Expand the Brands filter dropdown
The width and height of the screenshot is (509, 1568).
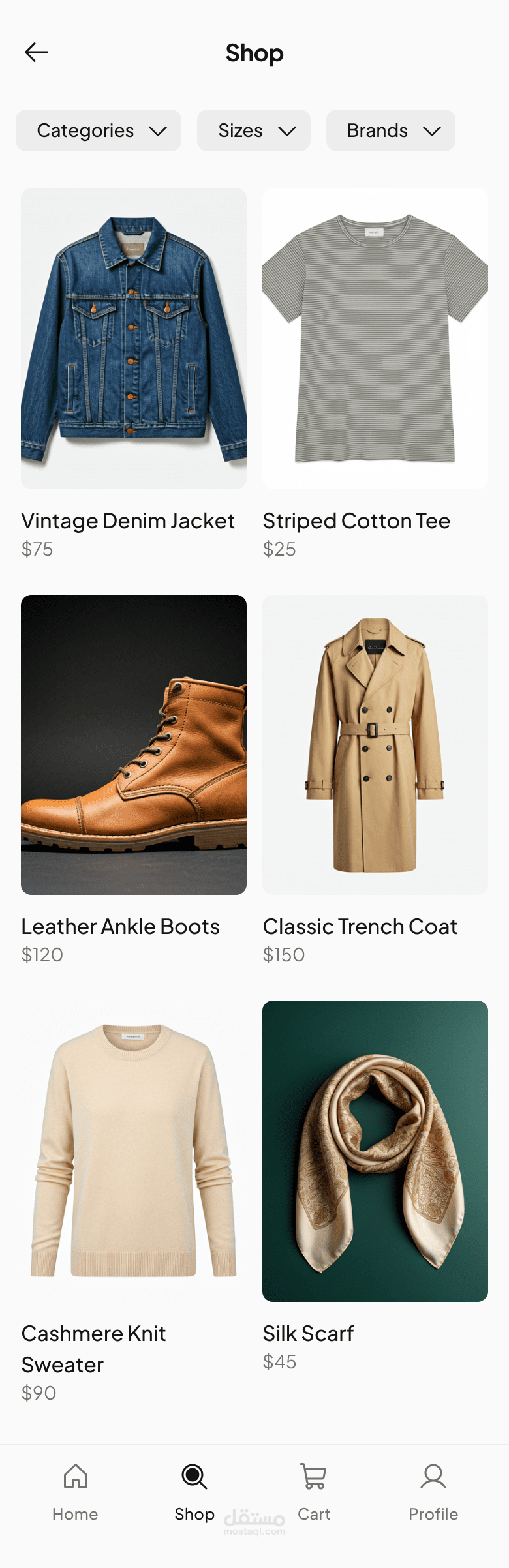coord(390,130)
